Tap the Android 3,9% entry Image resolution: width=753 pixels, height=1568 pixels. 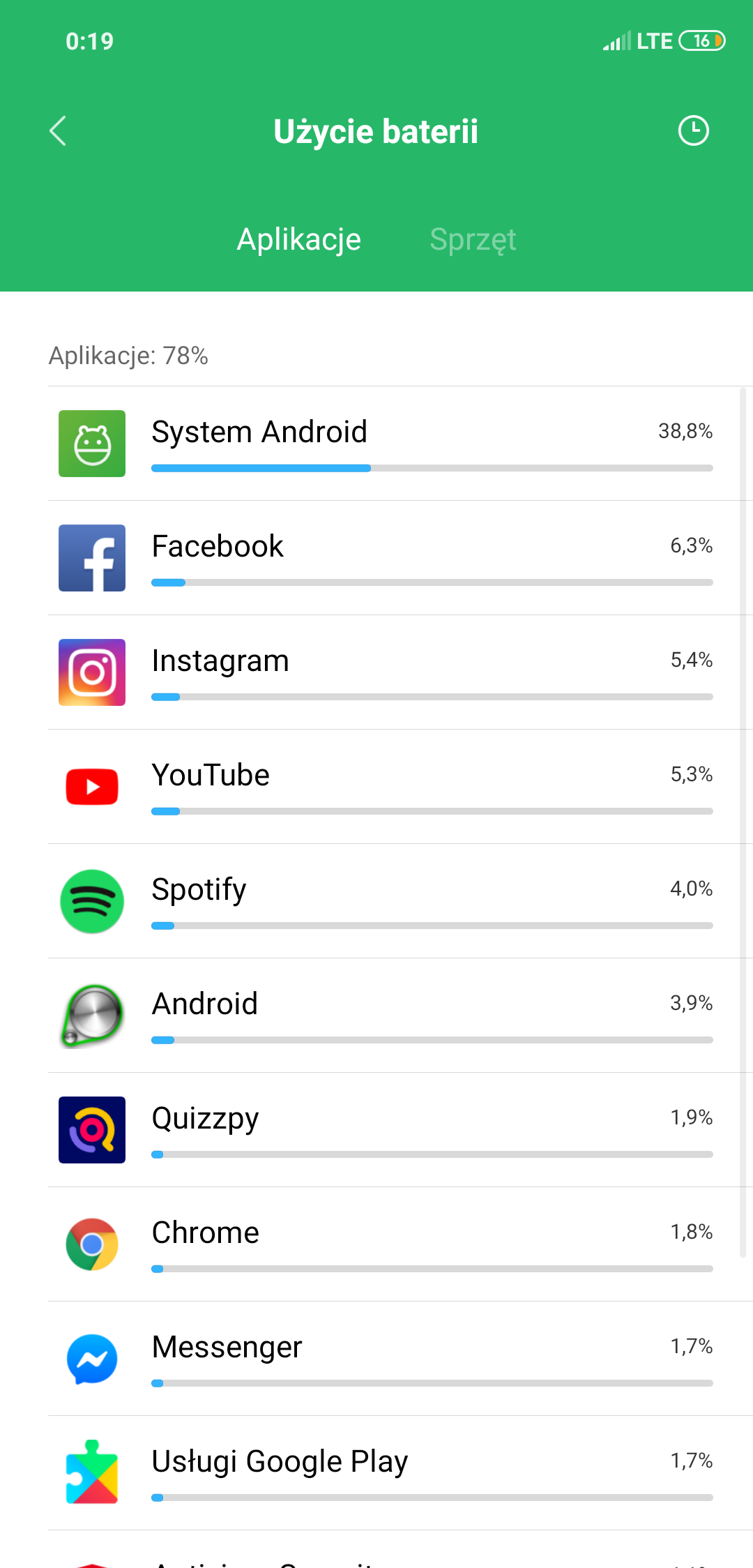point(390,1016)
